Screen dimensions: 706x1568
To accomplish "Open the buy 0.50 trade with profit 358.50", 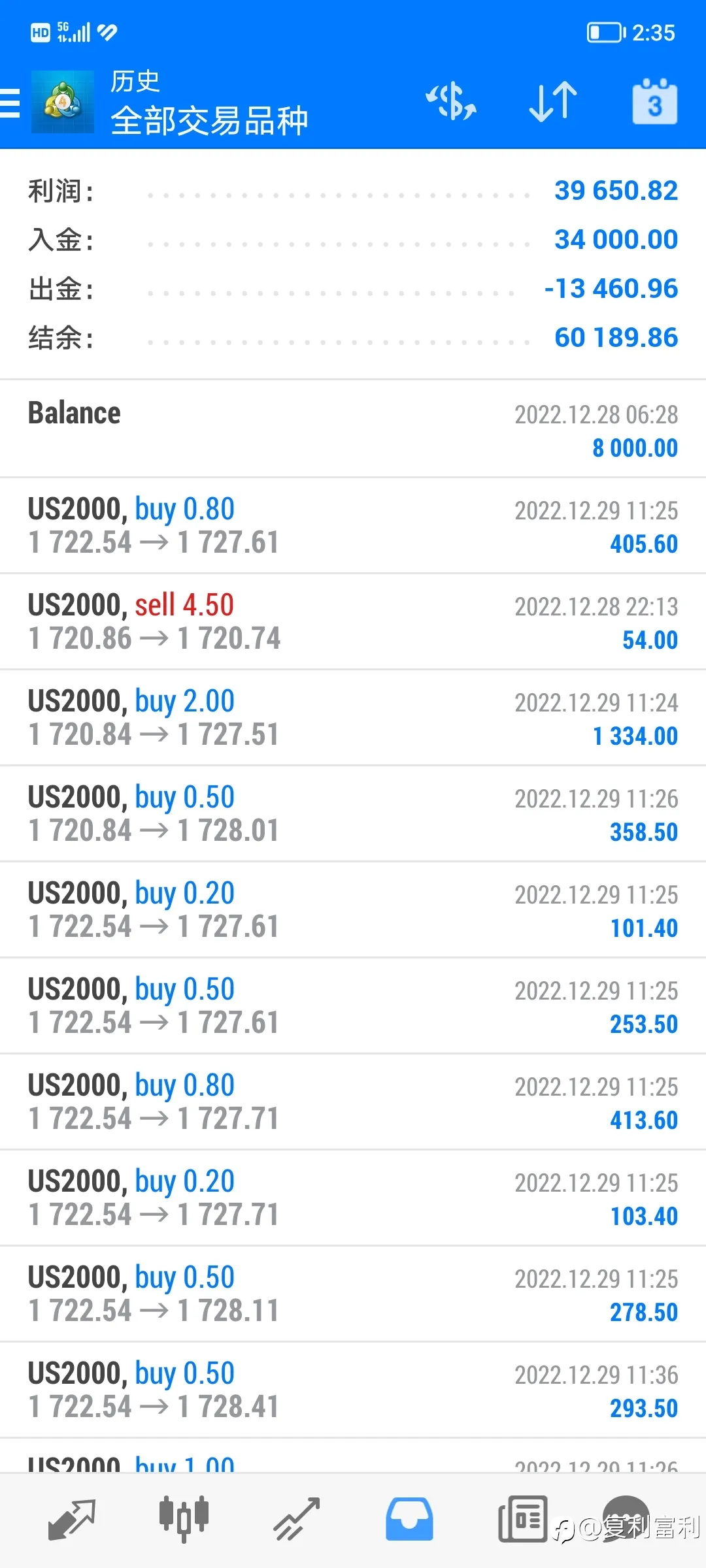I will pyautogui.click(x=353, y=814).
